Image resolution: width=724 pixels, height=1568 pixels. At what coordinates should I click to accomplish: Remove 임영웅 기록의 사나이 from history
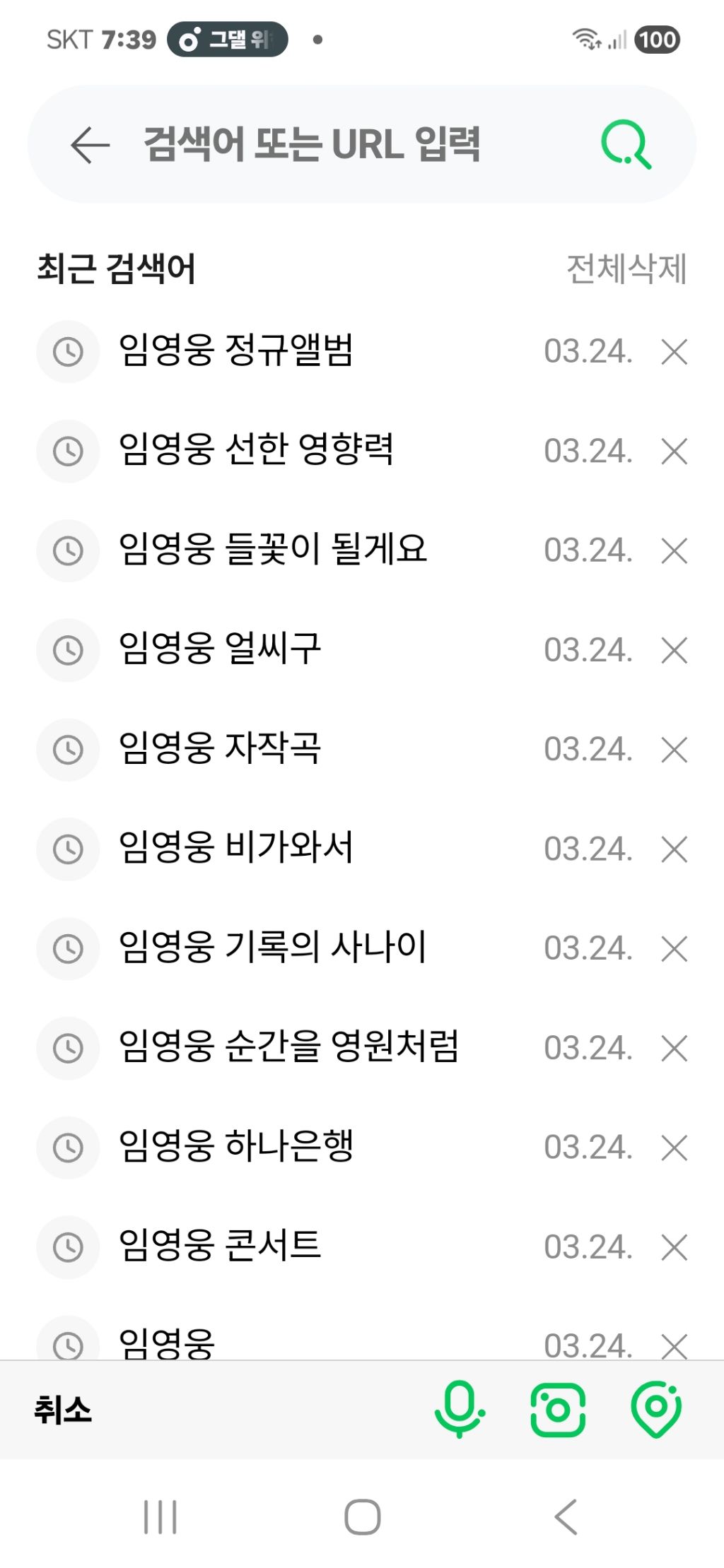[x=675, y=949]
